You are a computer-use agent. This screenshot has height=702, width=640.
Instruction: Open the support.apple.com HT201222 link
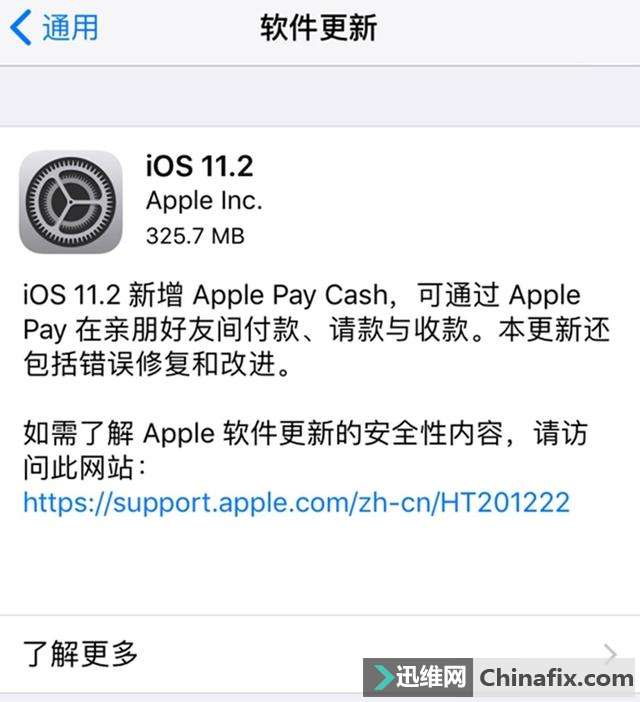(296, 501)
